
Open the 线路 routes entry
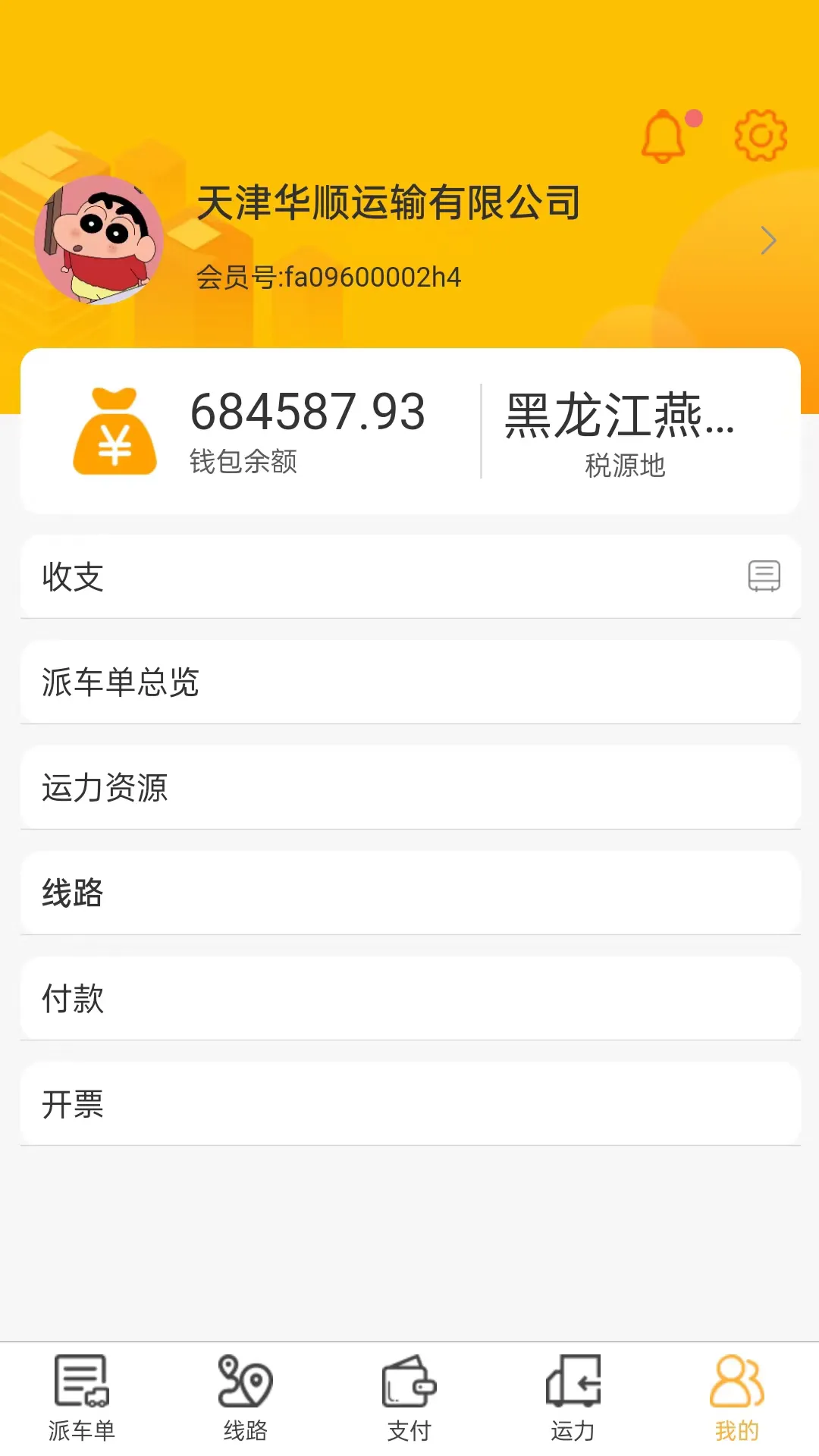tap(409, 893)
